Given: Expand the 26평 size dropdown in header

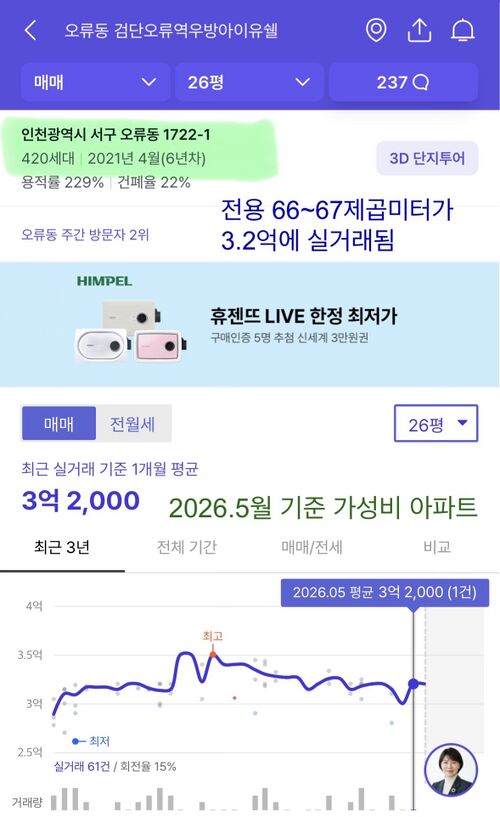Looking at the screenshot, I should (248, 82).
